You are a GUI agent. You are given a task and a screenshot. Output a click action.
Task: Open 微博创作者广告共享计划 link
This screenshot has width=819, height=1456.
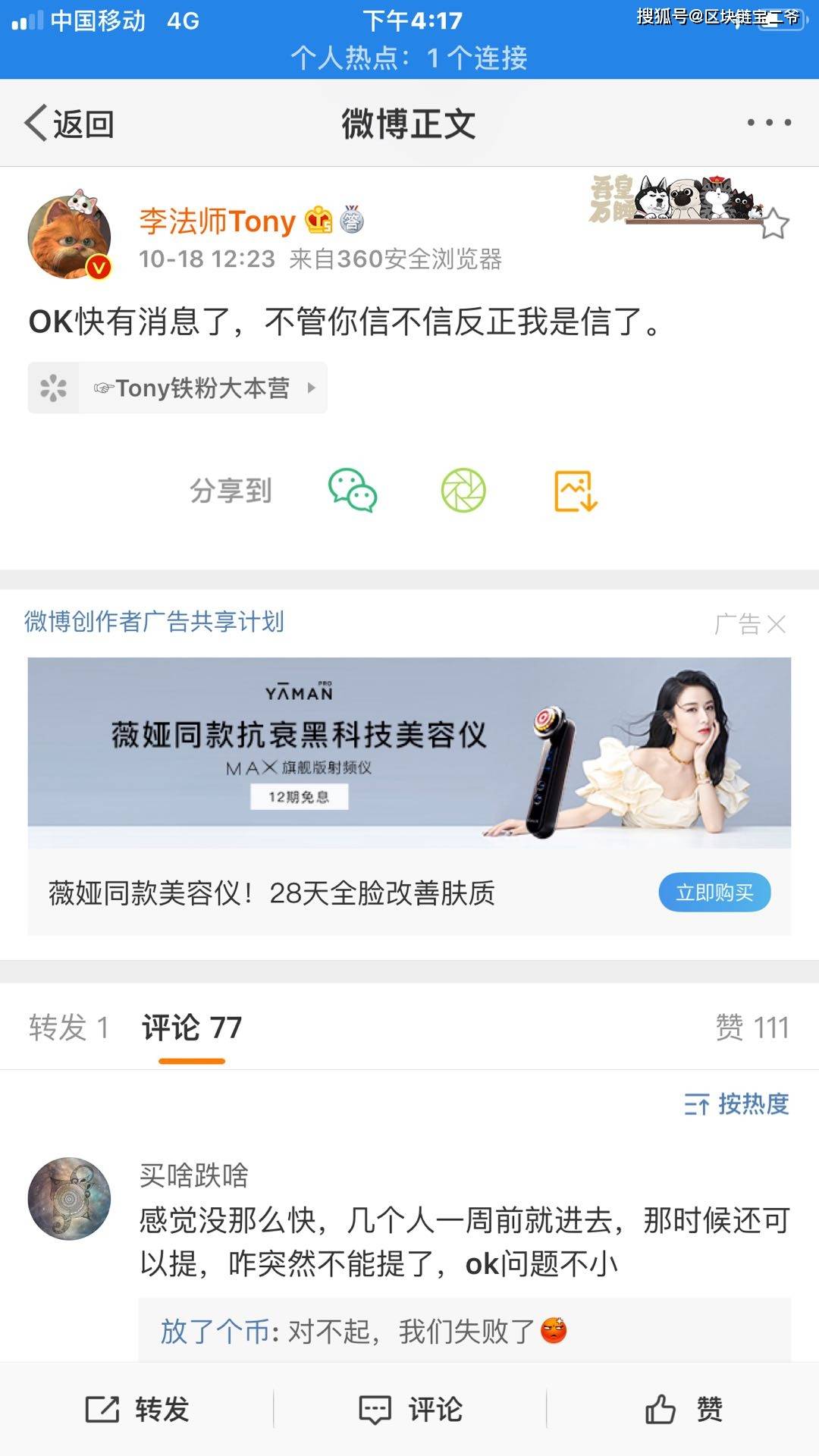click(x=154, y=622)
